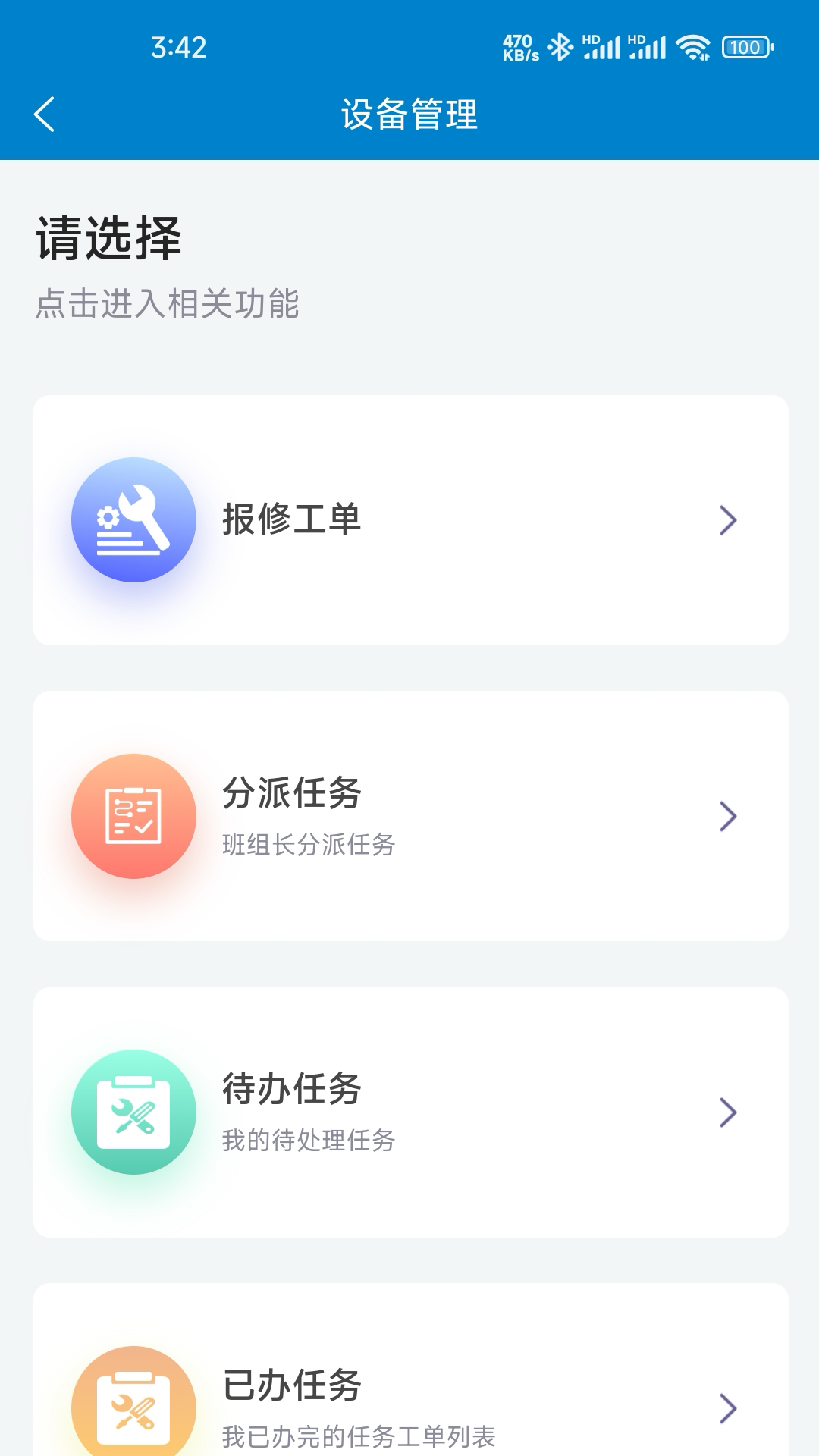
Task: Open the 报修工单 card
Action: (410, 520)
